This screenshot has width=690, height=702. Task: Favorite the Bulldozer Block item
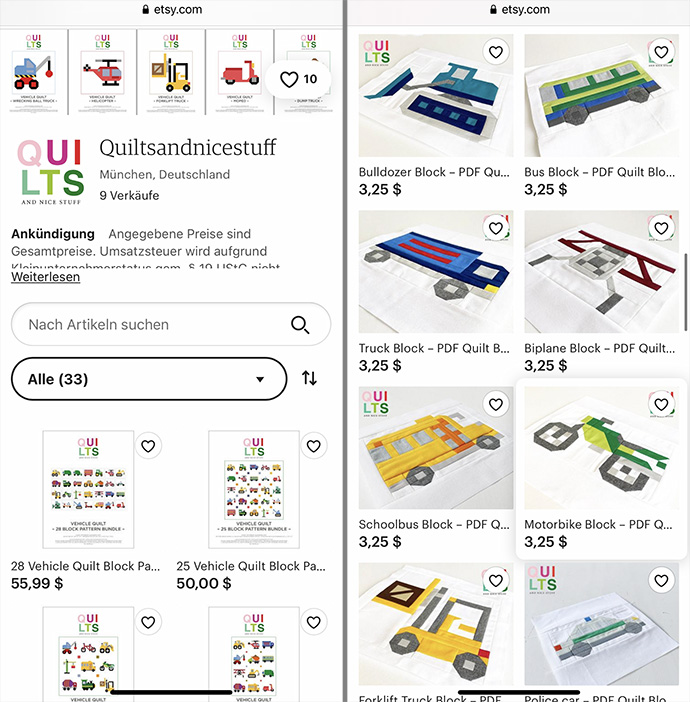click(x=495, y=53)
